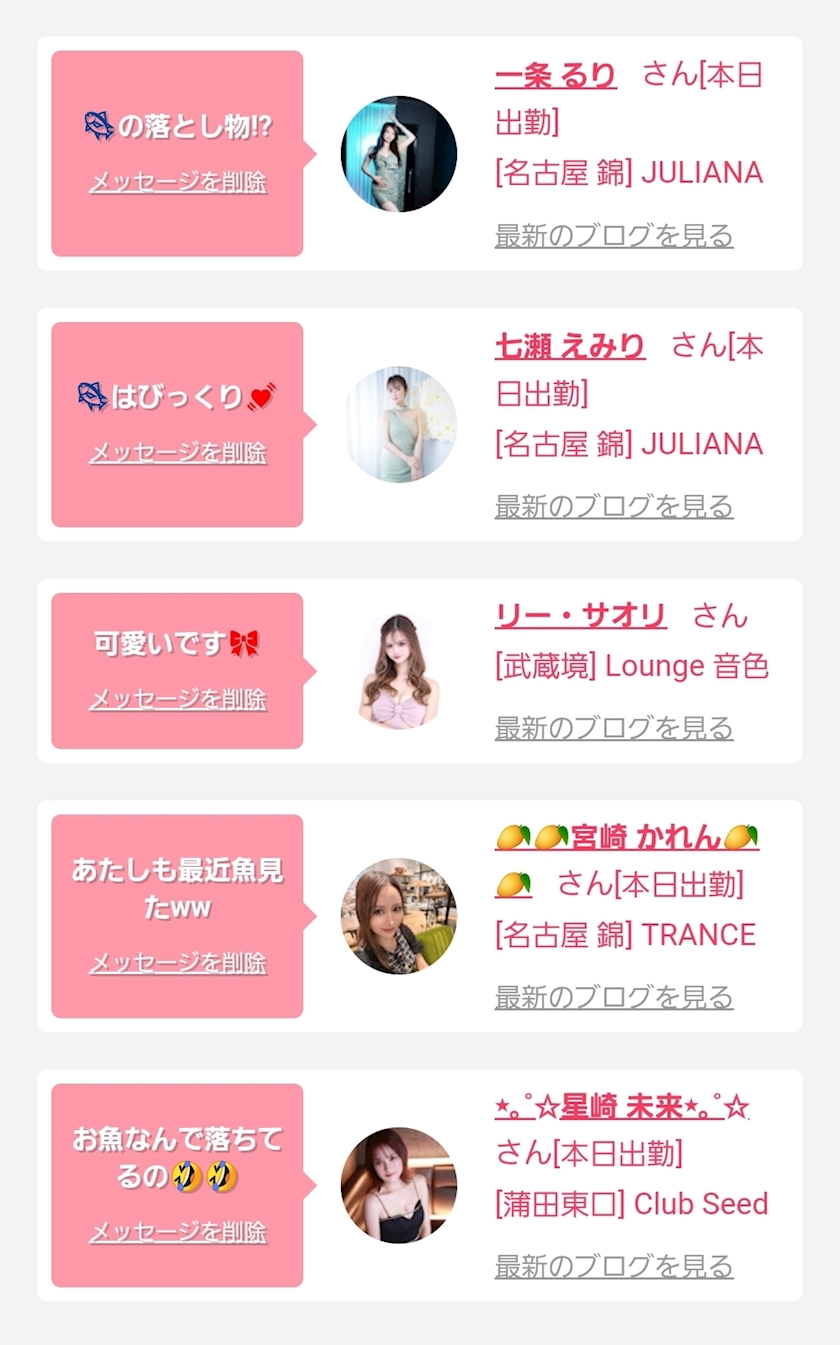View リー・サオリ's latest blog

[x=614, y=728]
